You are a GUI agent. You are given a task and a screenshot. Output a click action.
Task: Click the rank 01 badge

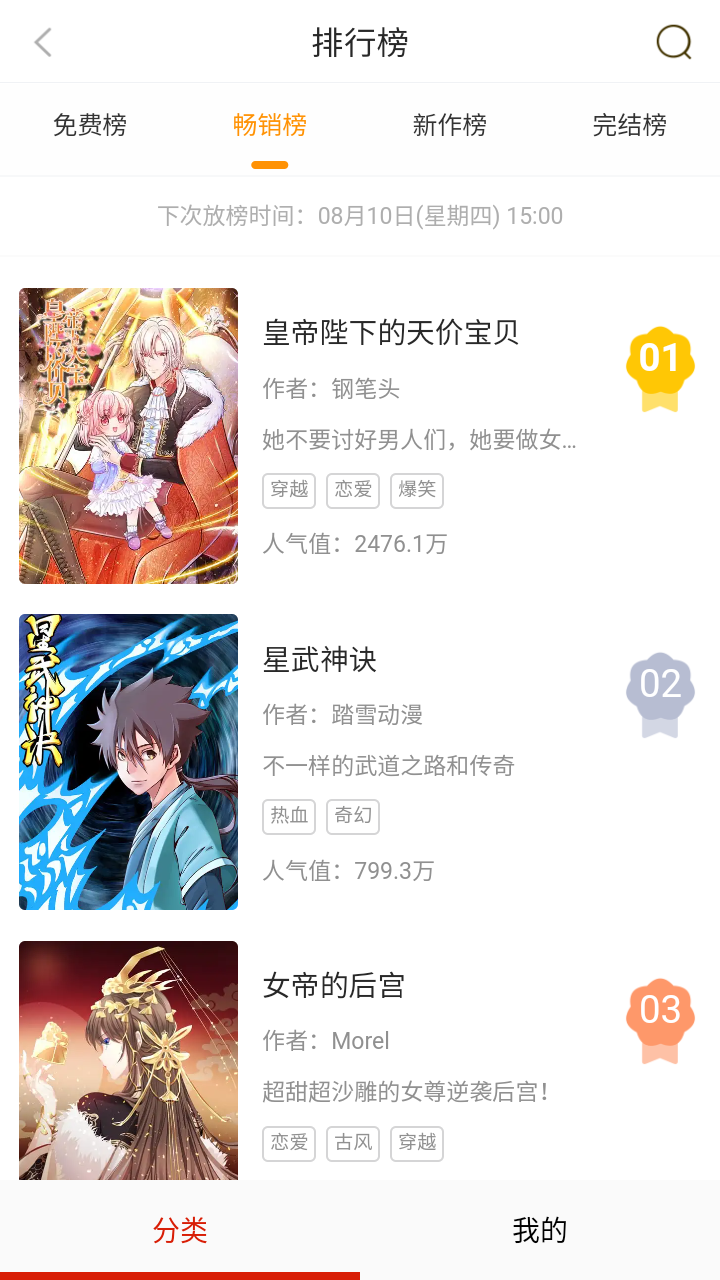(x=660, y=363)
